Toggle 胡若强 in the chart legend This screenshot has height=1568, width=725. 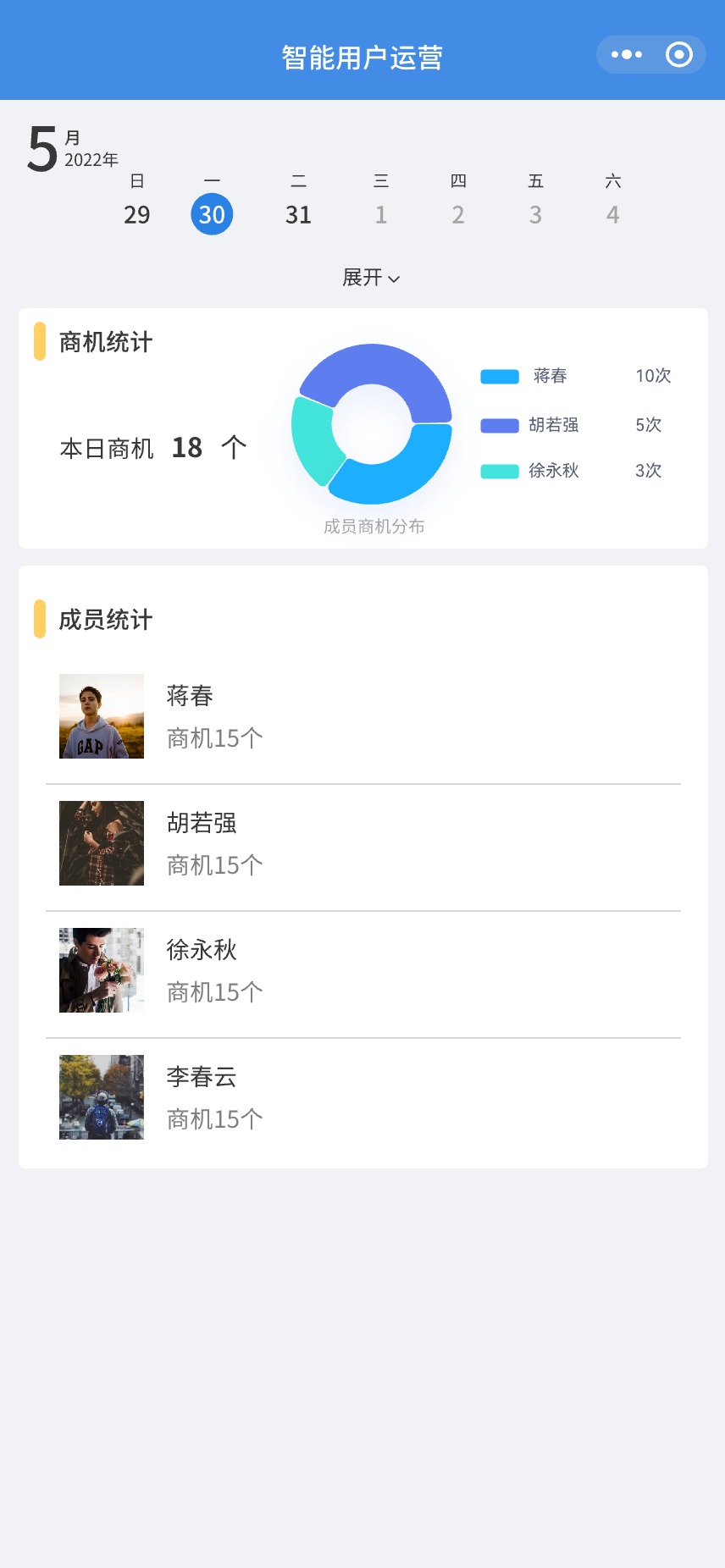coord(530,425)
